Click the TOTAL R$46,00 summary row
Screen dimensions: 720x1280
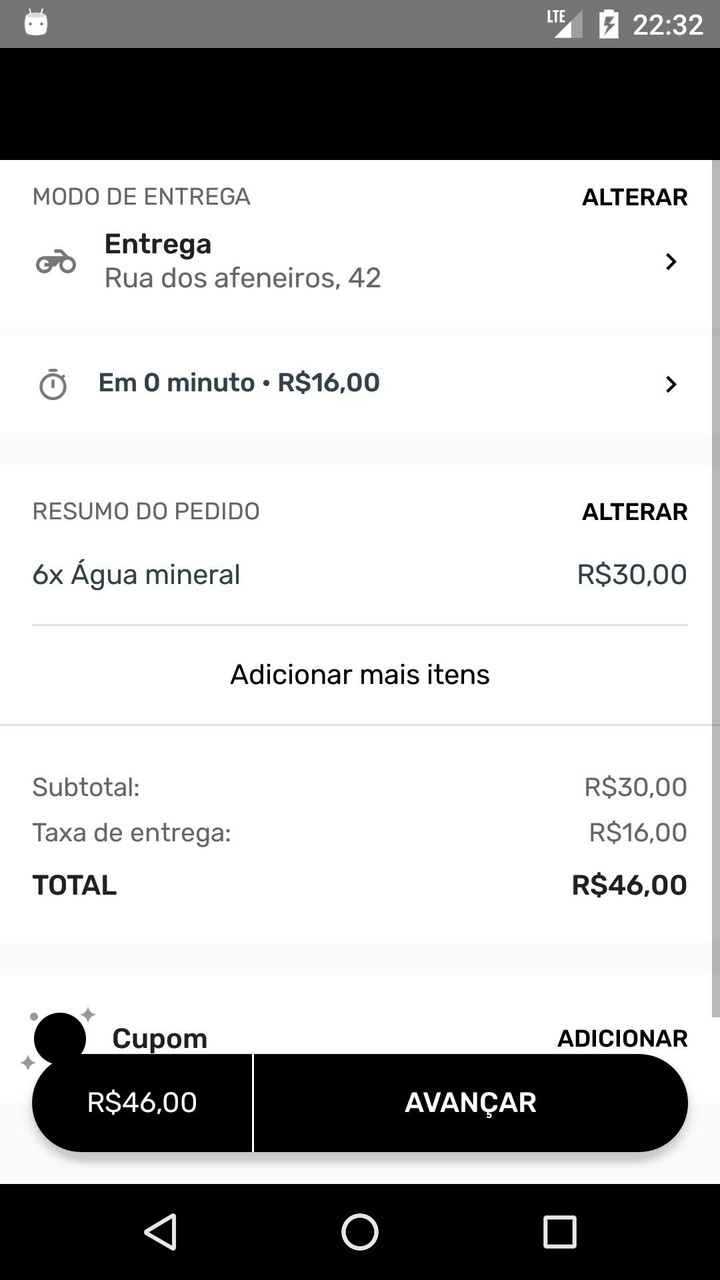pos(360,885)
